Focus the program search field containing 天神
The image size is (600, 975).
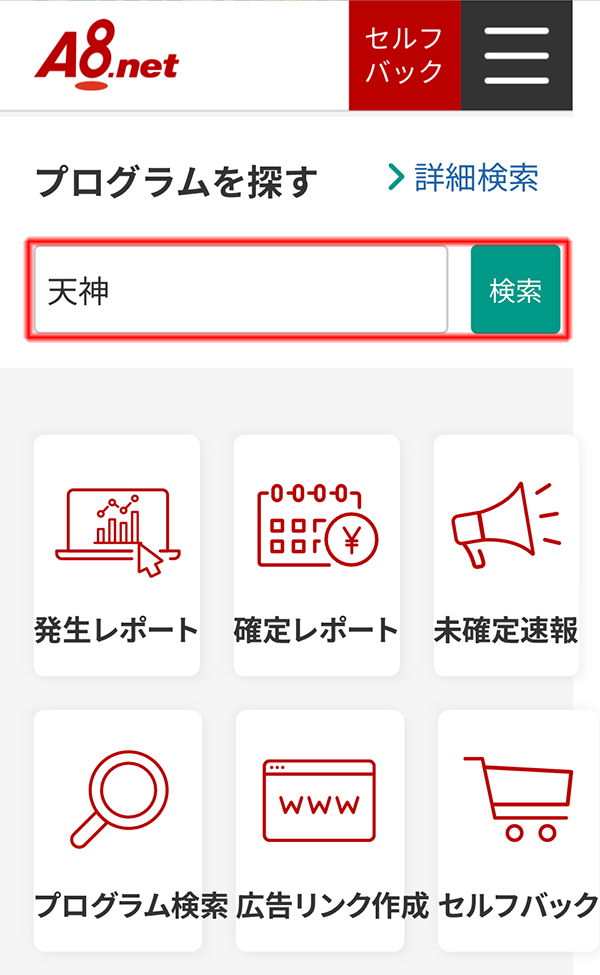pos(240,291)
